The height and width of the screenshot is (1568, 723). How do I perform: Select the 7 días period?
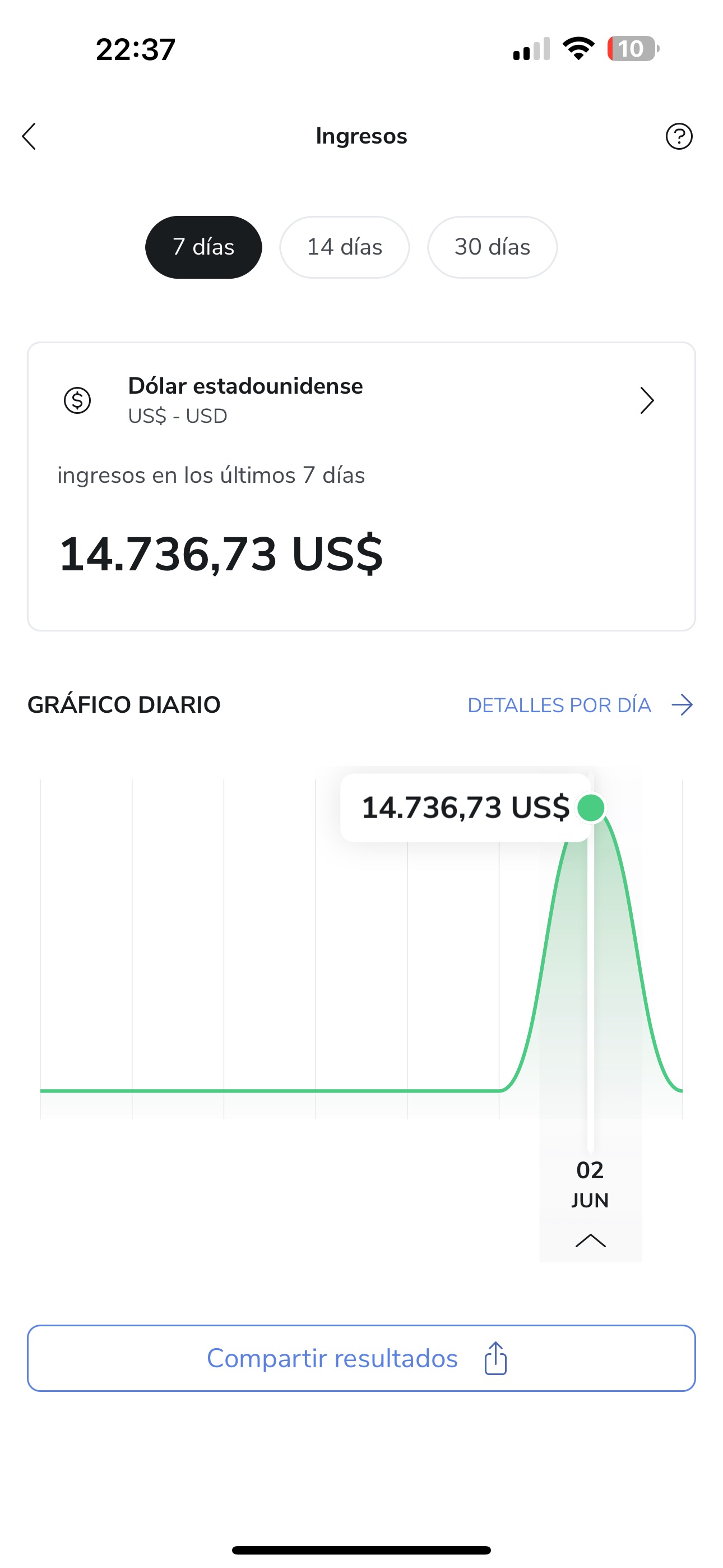203,247
